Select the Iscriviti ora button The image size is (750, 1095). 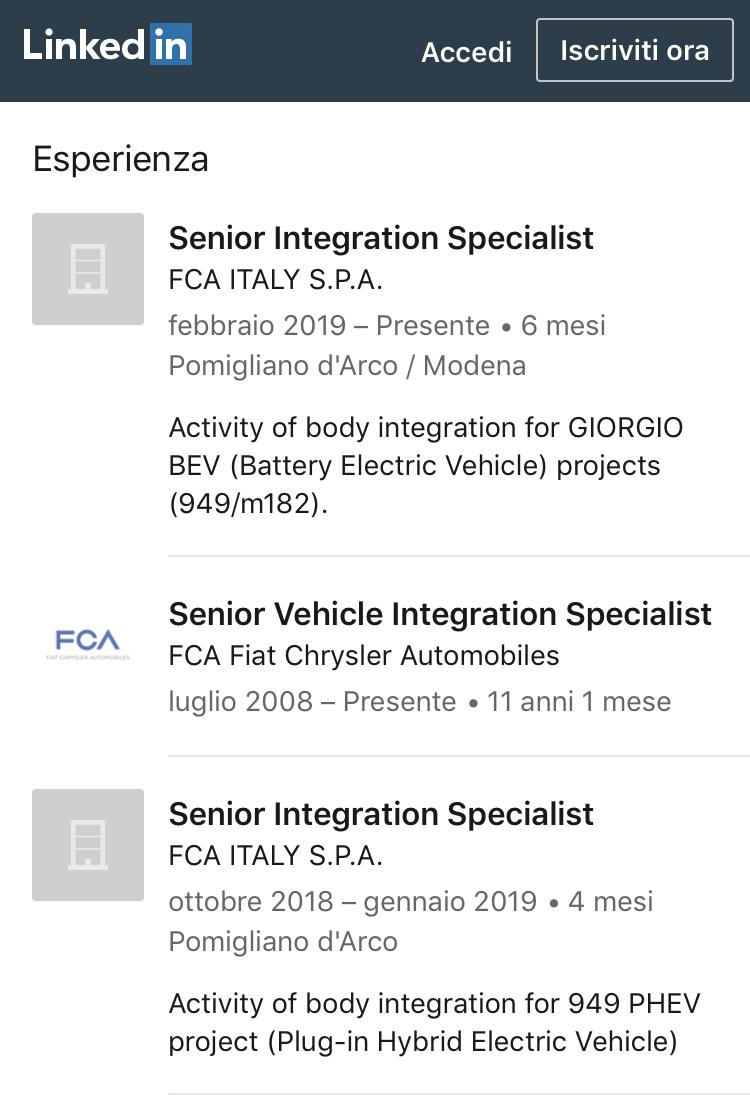pyautogui.click(x=634, y=50)
